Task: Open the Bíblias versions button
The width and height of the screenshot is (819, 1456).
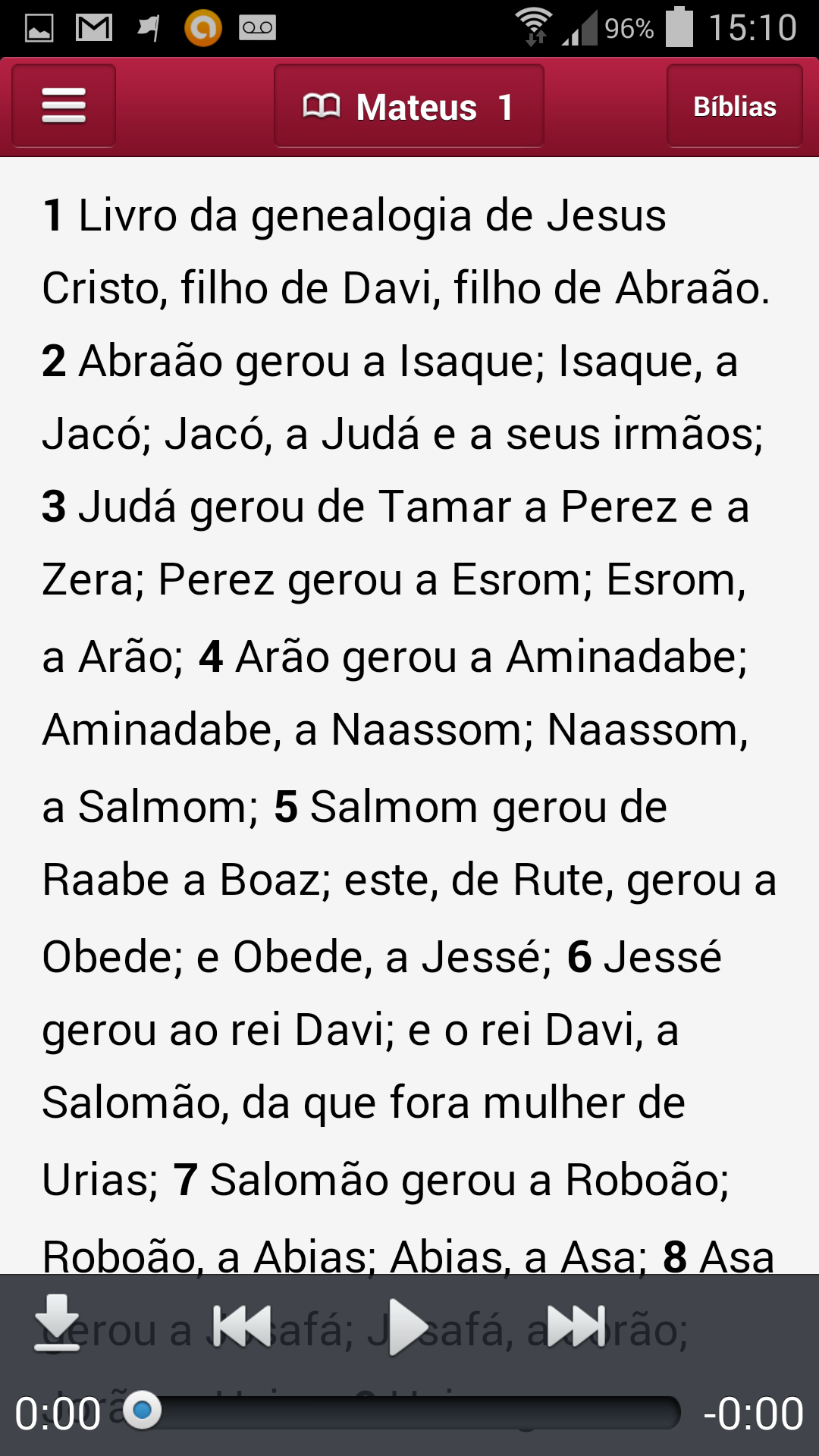Action: [x=735, y=105]
